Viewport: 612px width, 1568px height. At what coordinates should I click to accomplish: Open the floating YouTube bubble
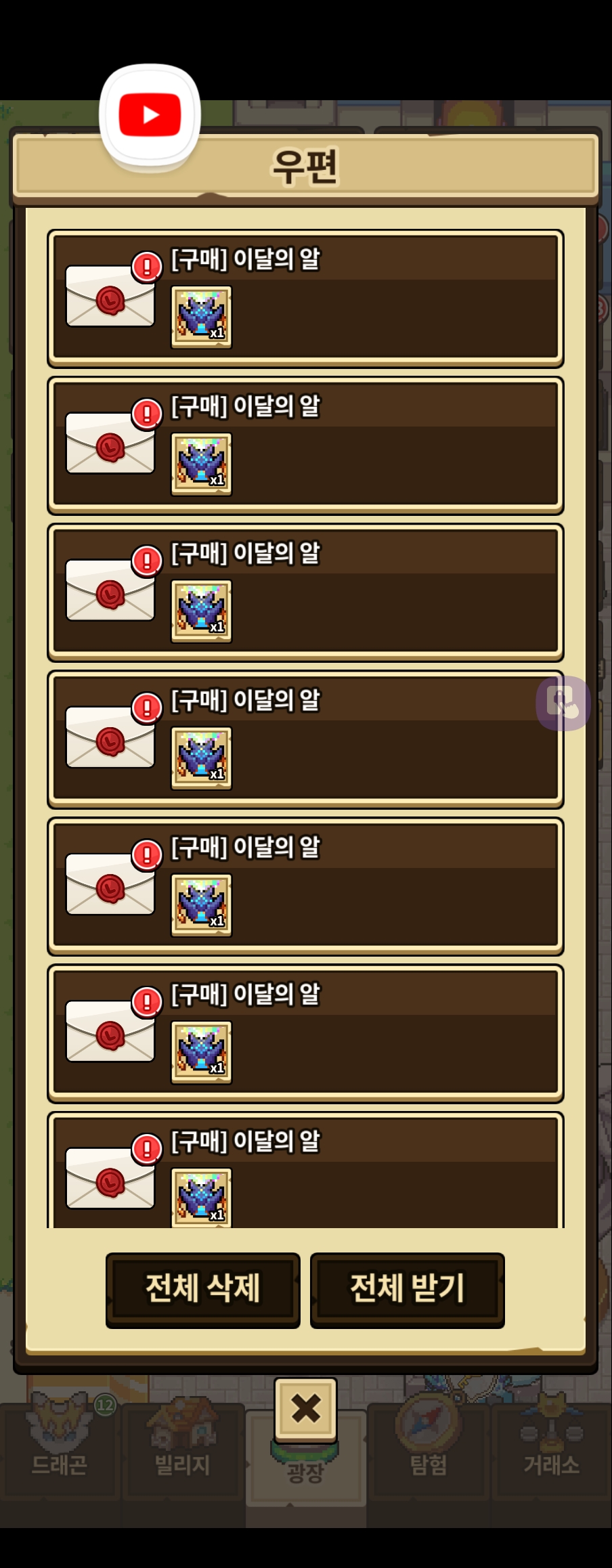(150, 115)
